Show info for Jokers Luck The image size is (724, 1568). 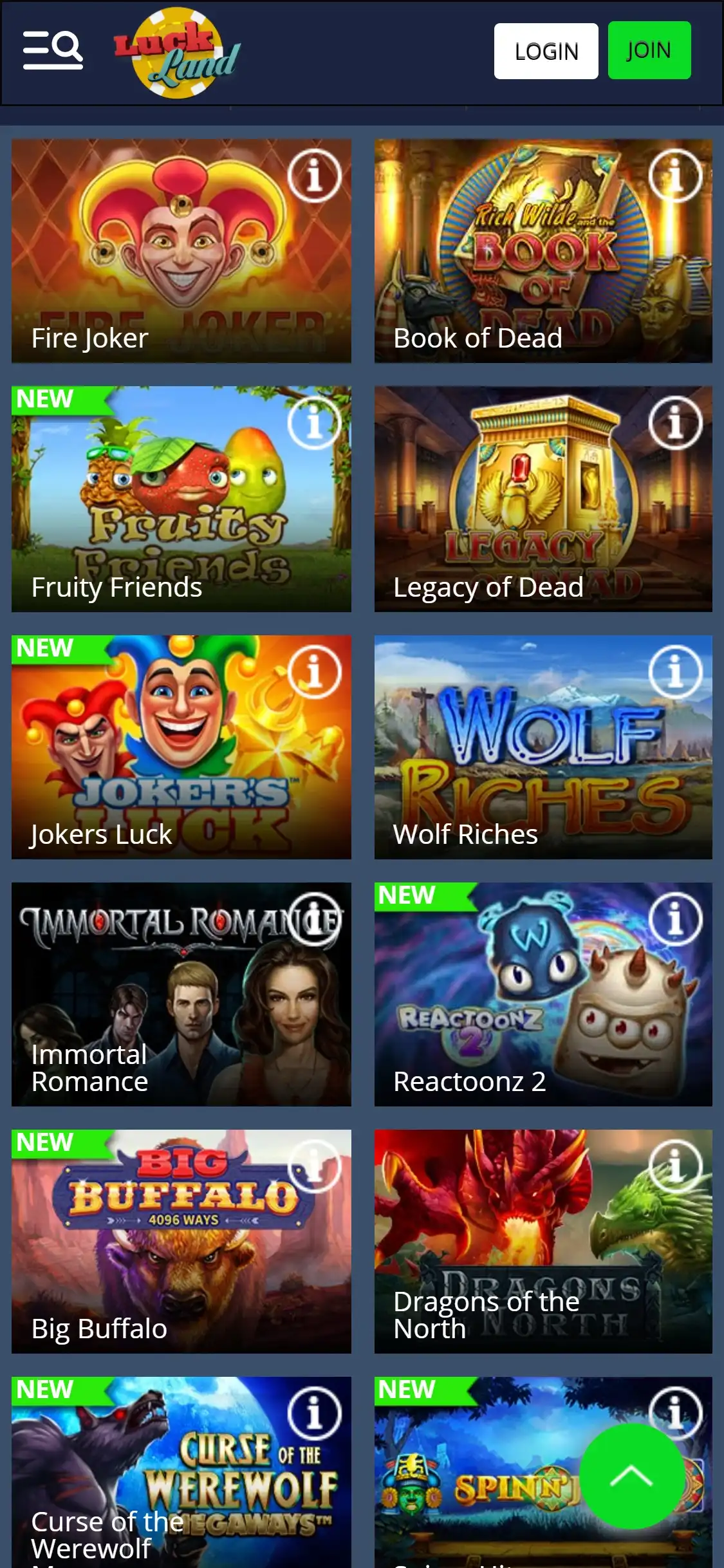click(x=314, y=671)
